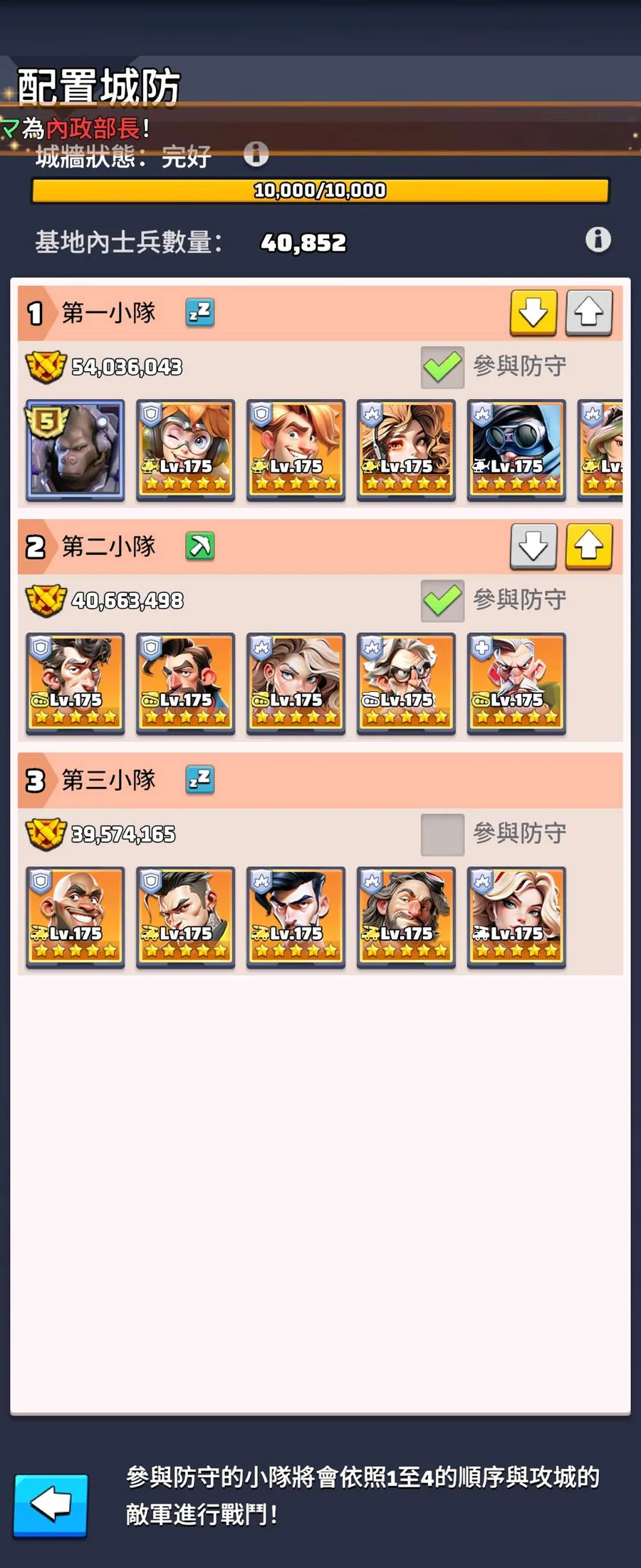641x1568 pixels.
Task: Tap second squad's green pickaxe status icon
Action: point(200,546)
